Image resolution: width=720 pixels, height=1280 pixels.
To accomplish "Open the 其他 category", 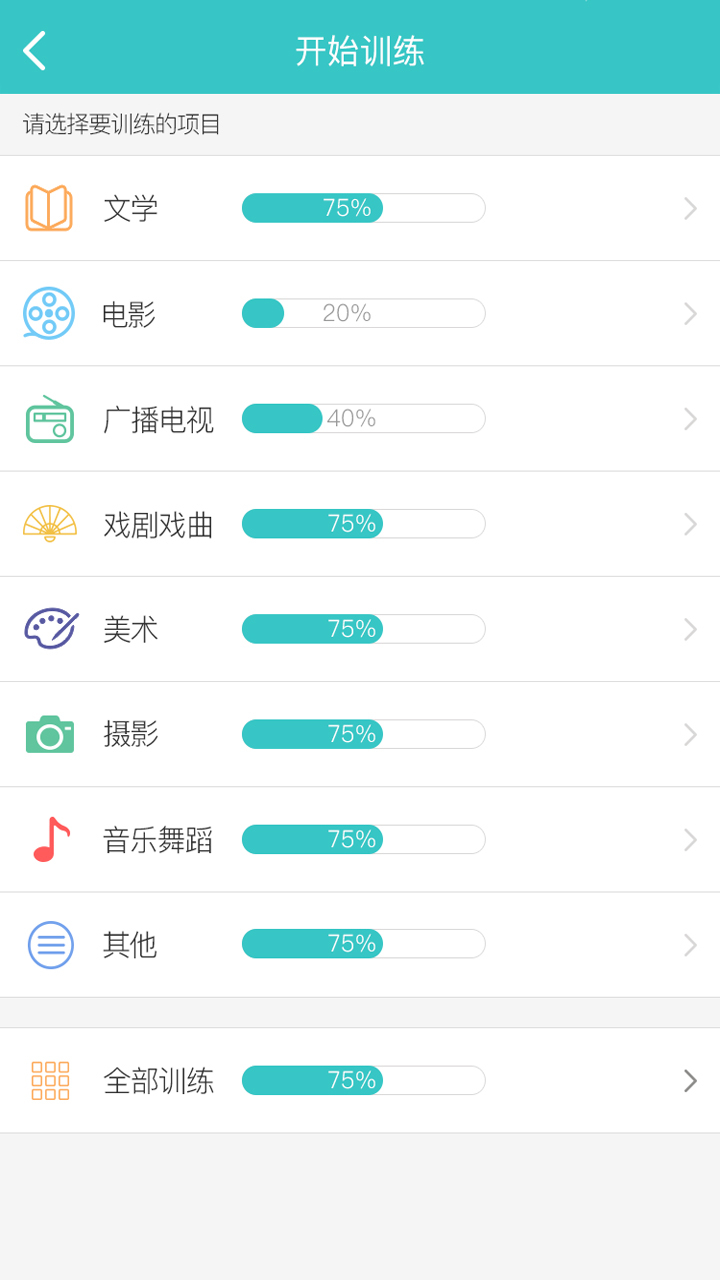I will point(360,945).
